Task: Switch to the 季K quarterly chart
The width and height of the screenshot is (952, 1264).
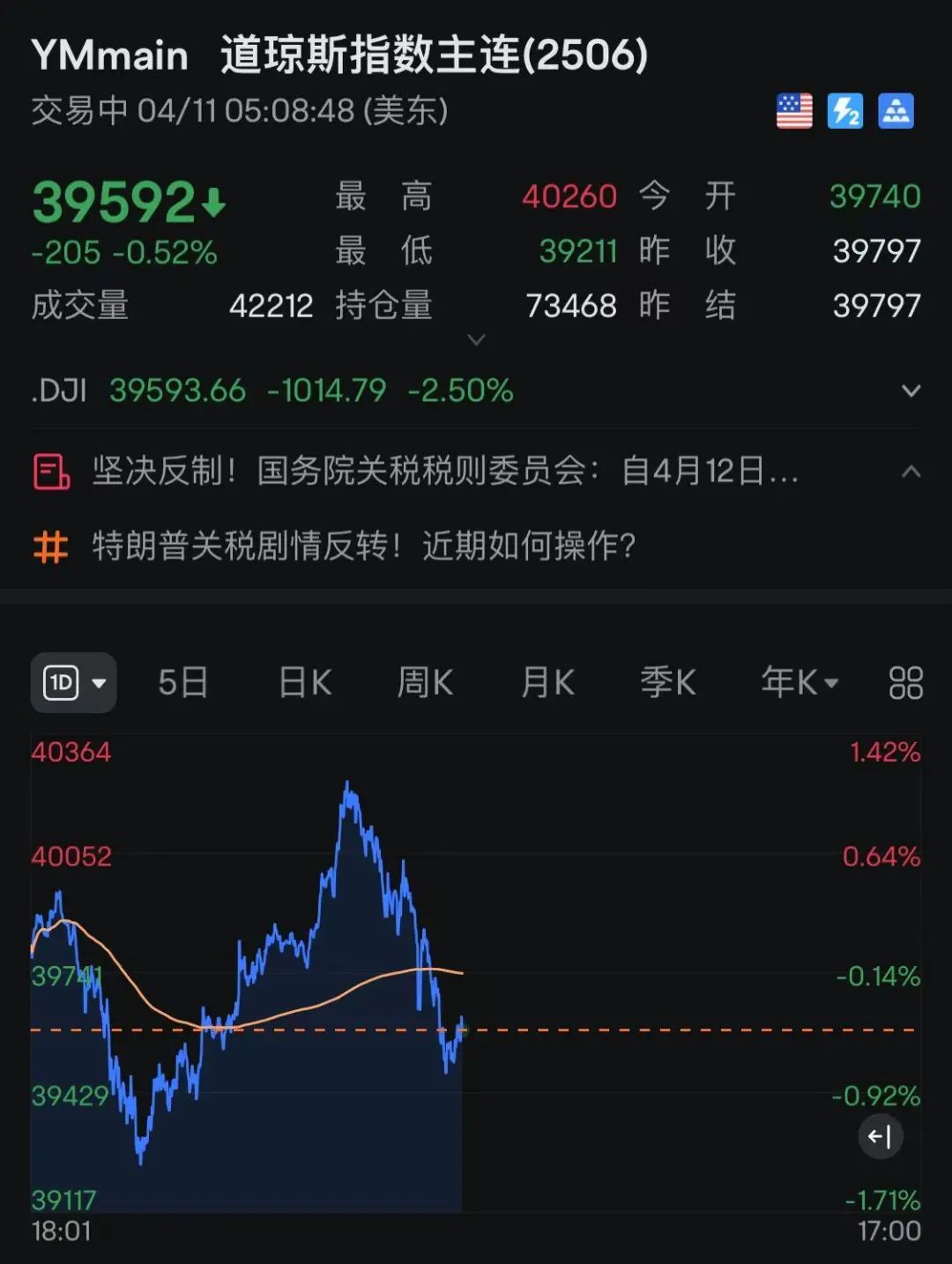Action: coord(667,683)
